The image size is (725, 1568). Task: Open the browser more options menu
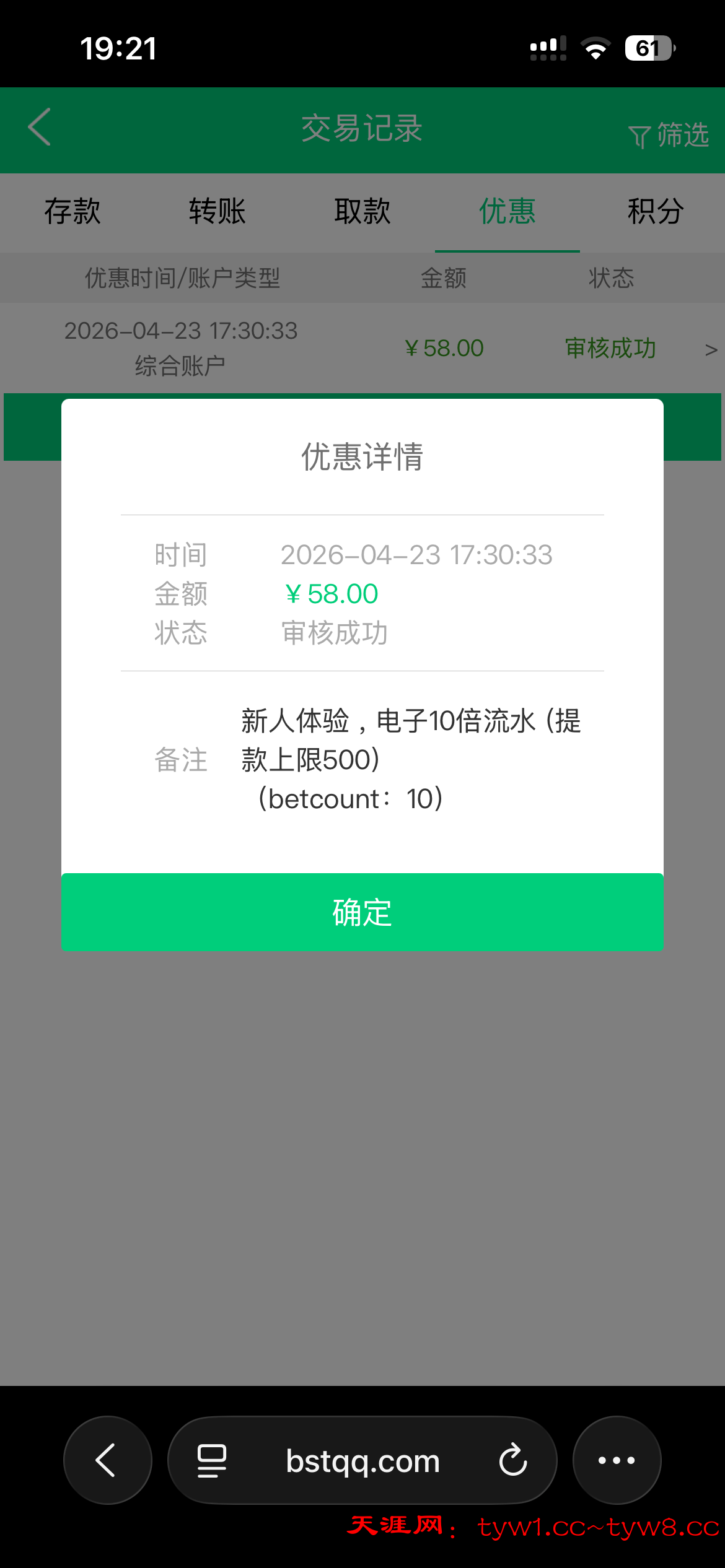pos(617,1460)
